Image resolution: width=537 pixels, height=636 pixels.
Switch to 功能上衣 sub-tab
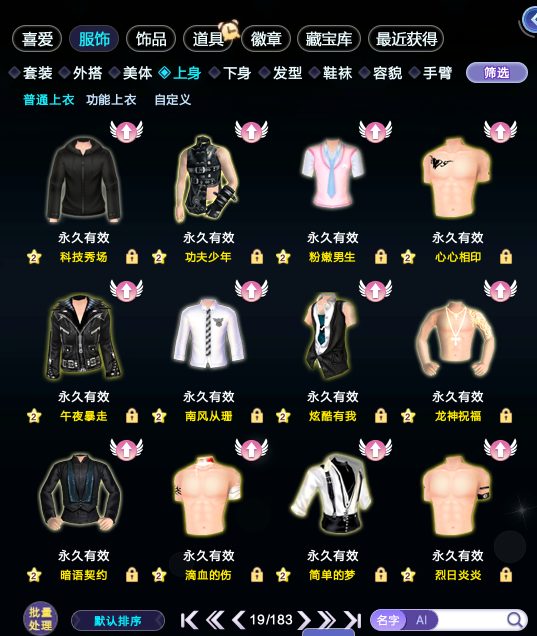click(x=111, y=100)
